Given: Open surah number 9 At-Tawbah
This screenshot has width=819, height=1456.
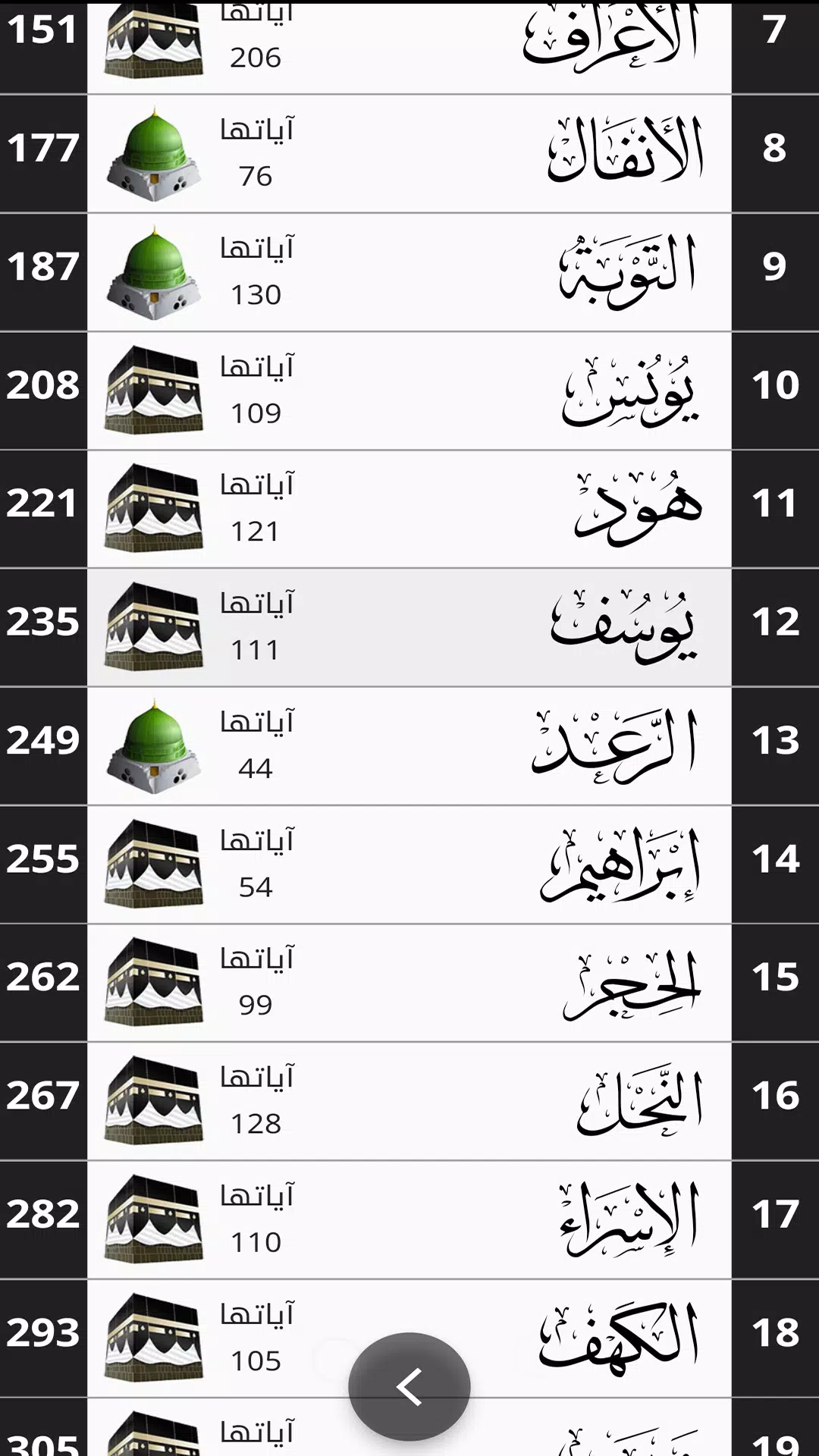Looking at the screenshot, I should (x=409, y=272).
